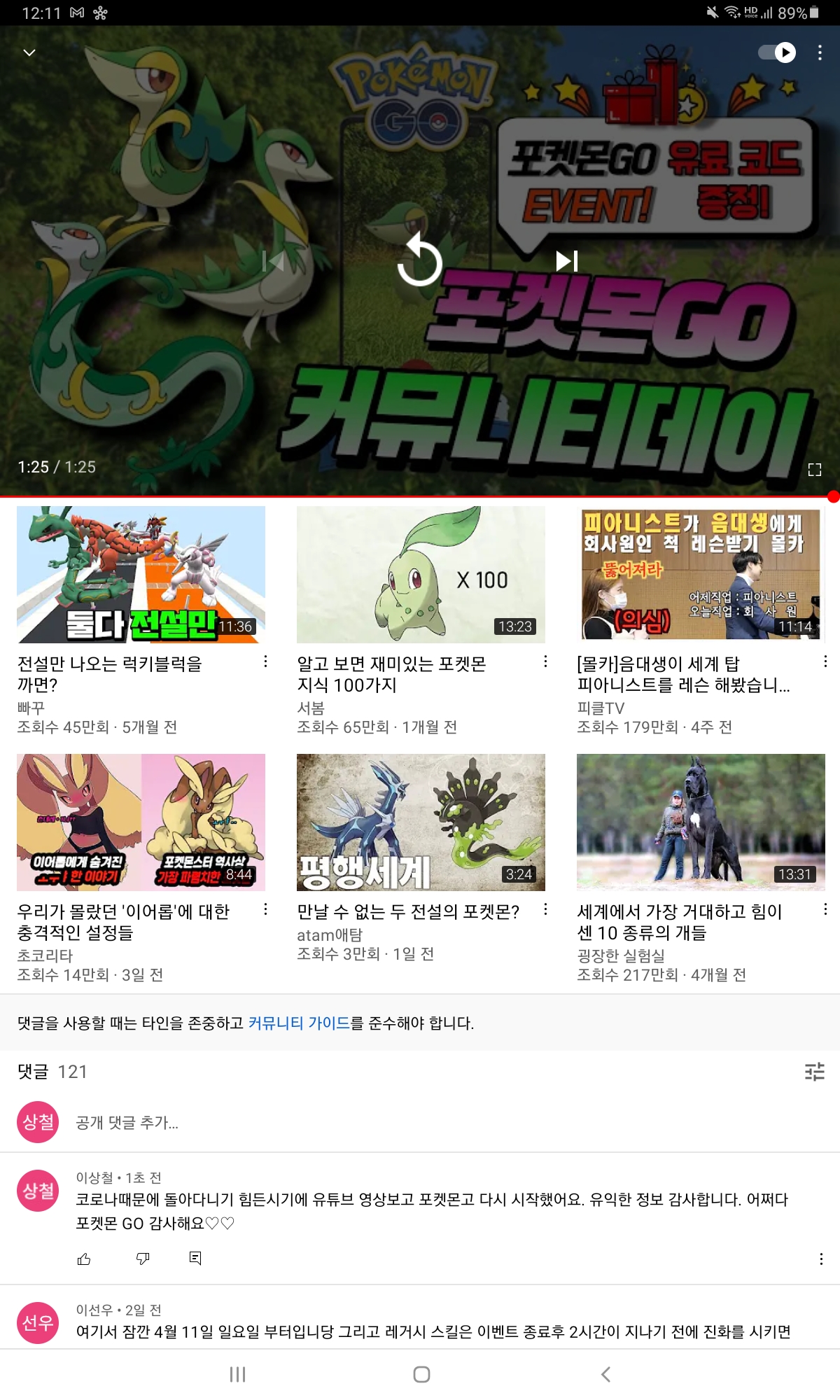Open comment sort options

[x=814, y=1072]
